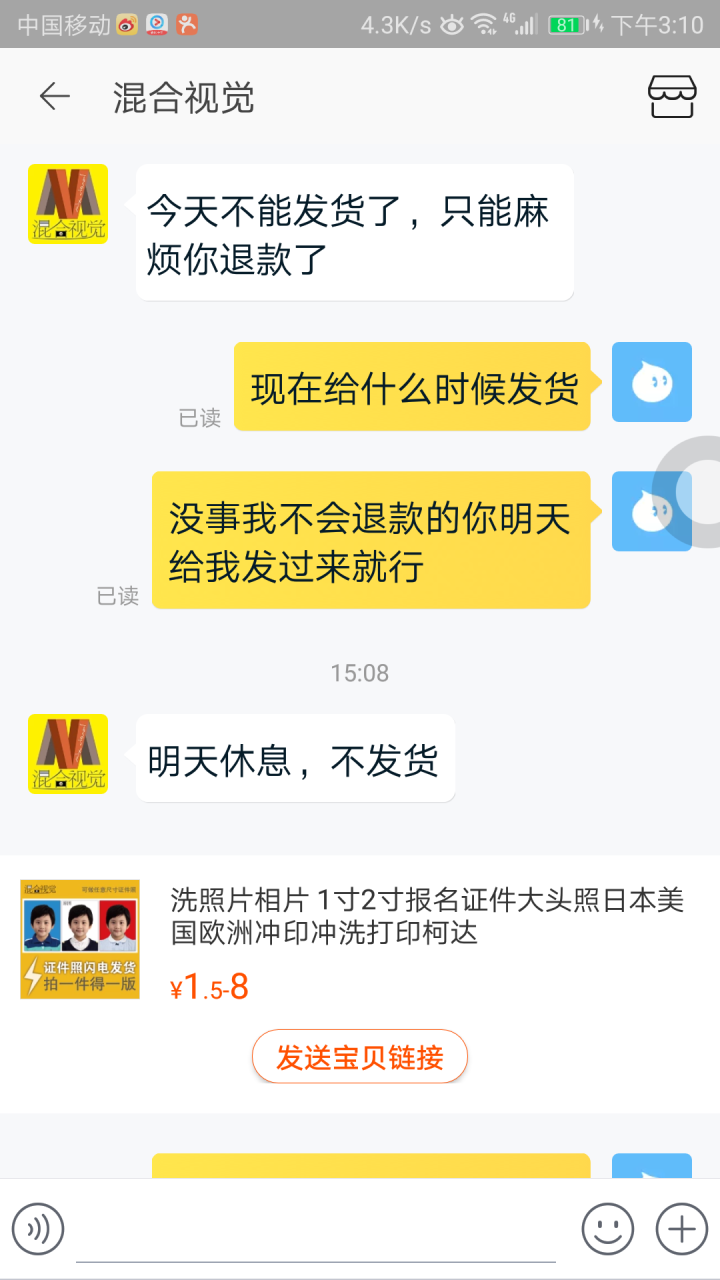Open 混合视觉 seller avatar on first message
The height and width of the screenshot is (1280, 720).
click(68, 204)
